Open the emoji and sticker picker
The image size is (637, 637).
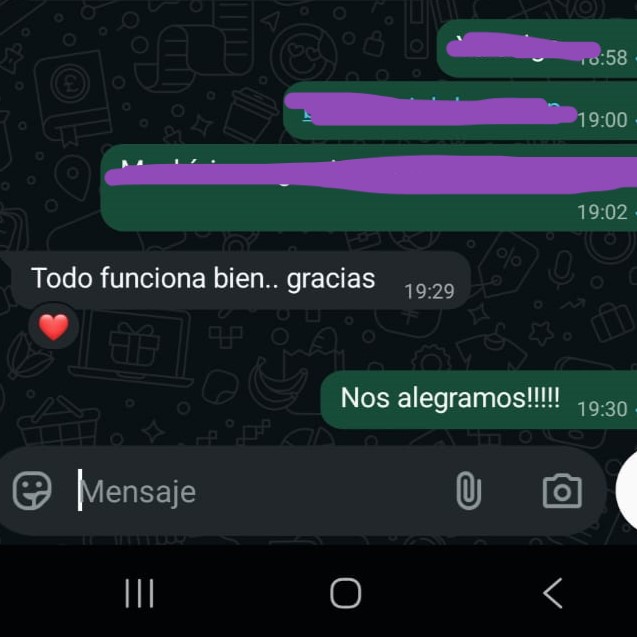pyautogui.click(x=32, y=491)
